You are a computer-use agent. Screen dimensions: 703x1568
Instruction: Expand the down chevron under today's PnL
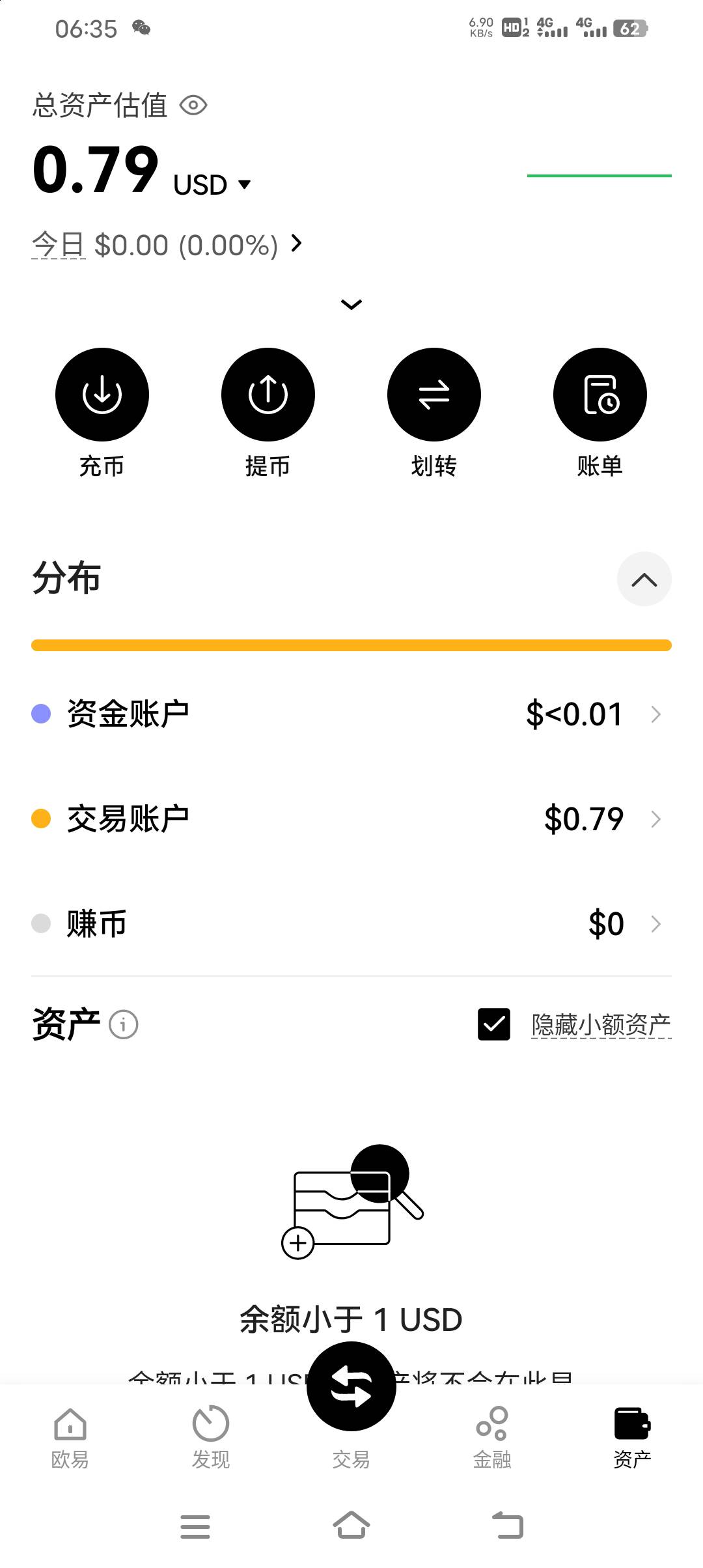351,304
